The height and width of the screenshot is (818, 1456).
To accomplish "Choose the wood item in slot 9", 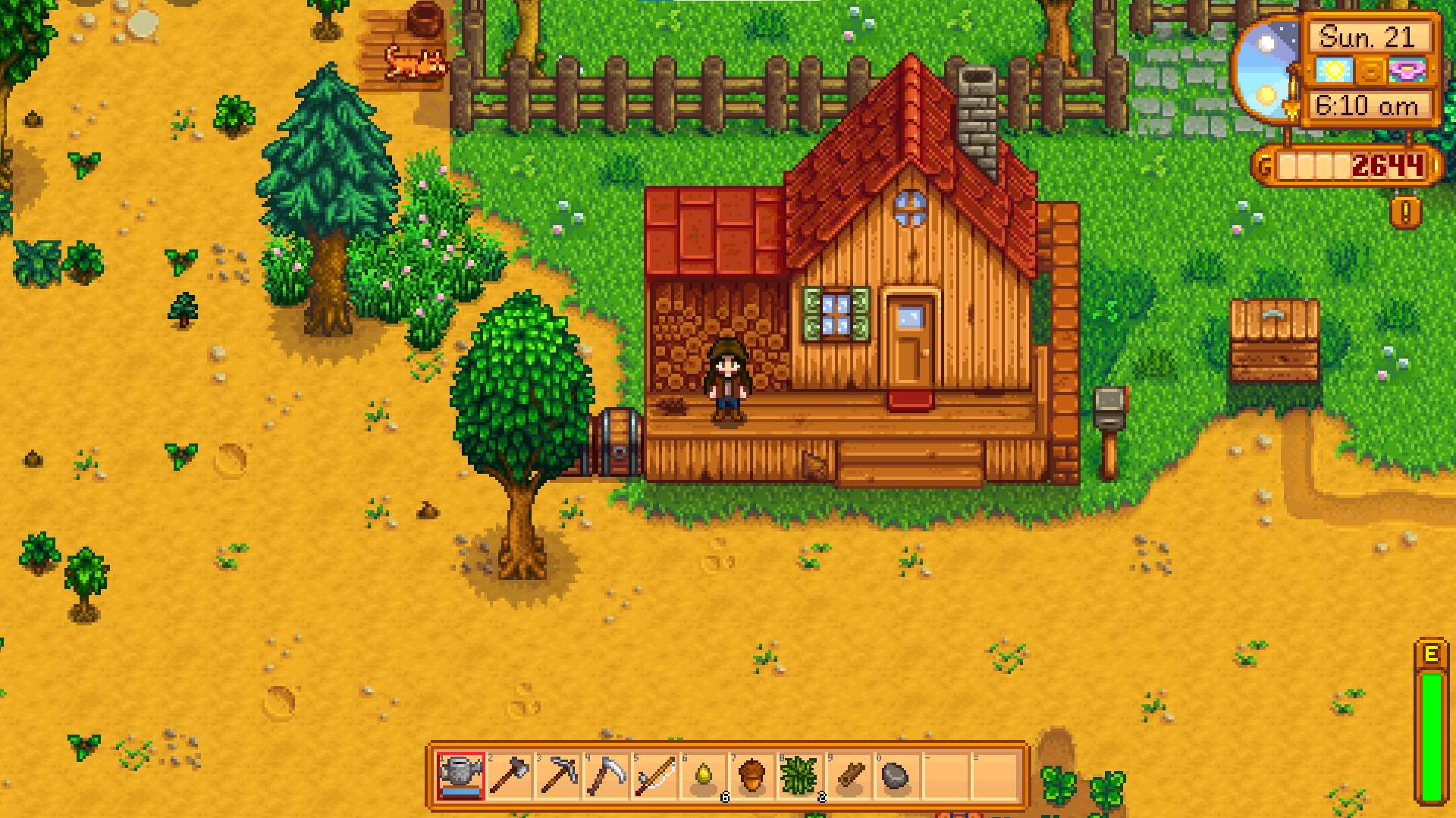I will (x=849, y=776).
